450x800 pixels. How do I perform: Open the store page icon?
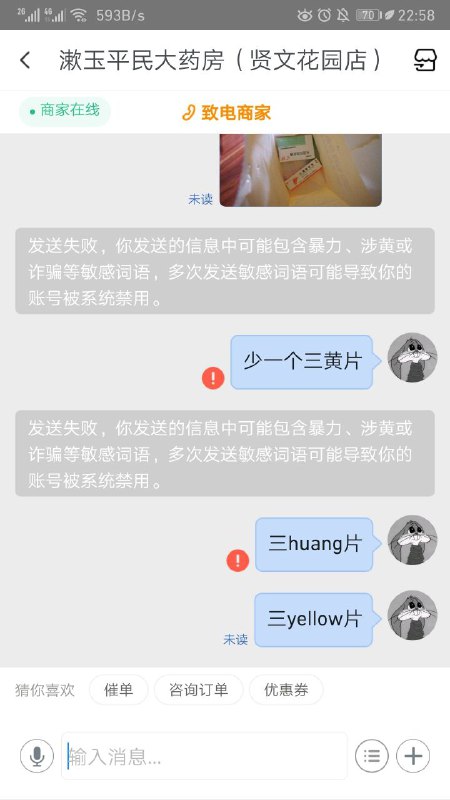(424, 60)
